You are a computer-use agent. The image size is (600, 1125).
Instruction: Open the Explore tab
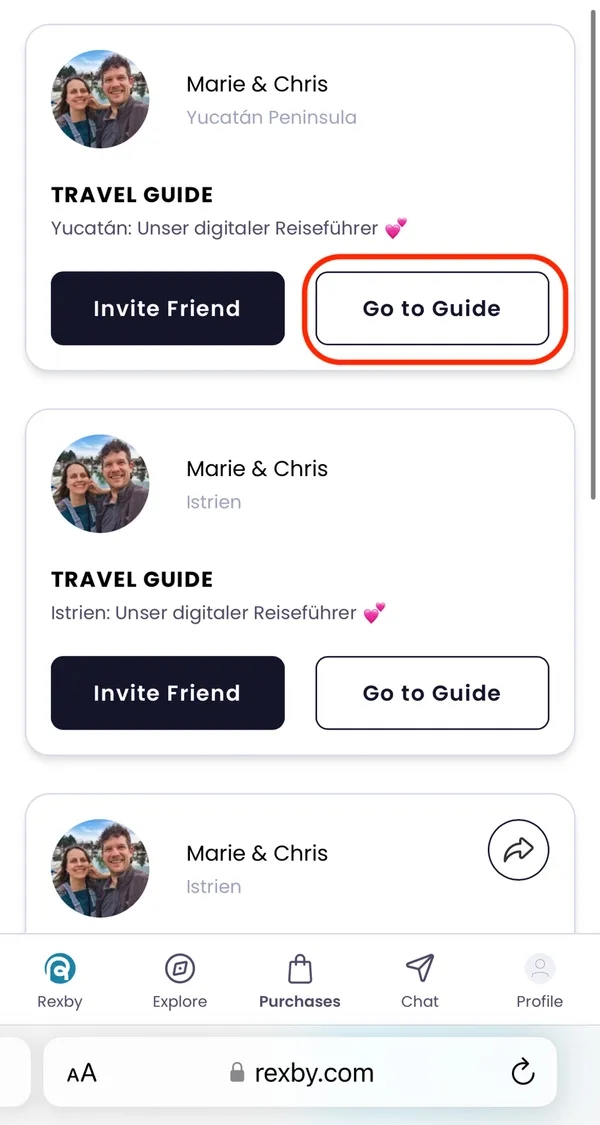click(x=180, y=981)
